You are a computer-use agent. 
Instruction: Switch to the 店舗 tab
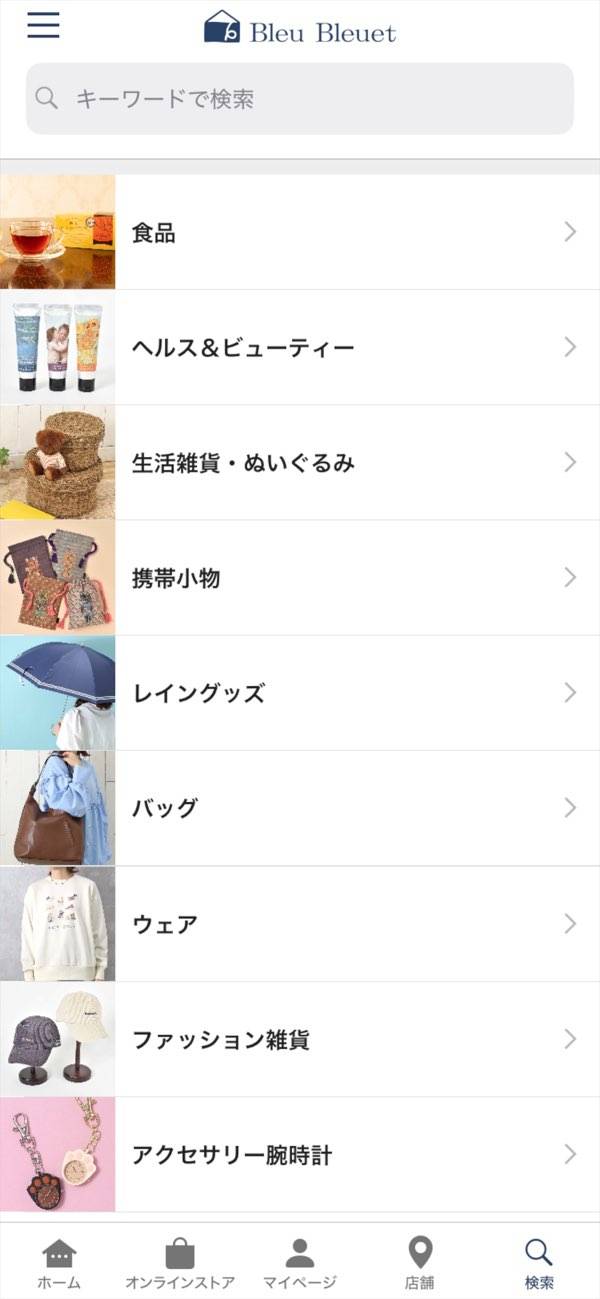point(420,1263)
